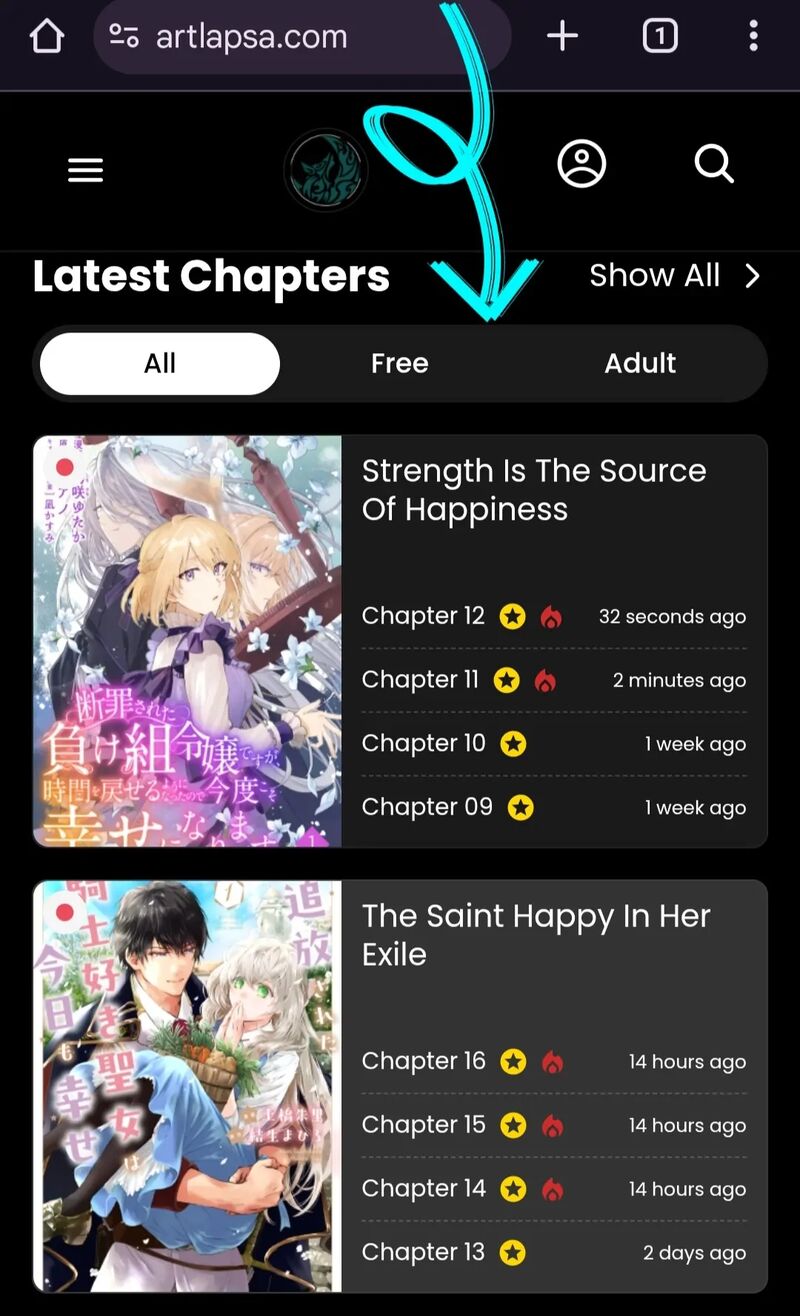Open Strength Is The Source Of Happiness title
The height and width of the screenshot is (1316, 800).
coord(533,489)
